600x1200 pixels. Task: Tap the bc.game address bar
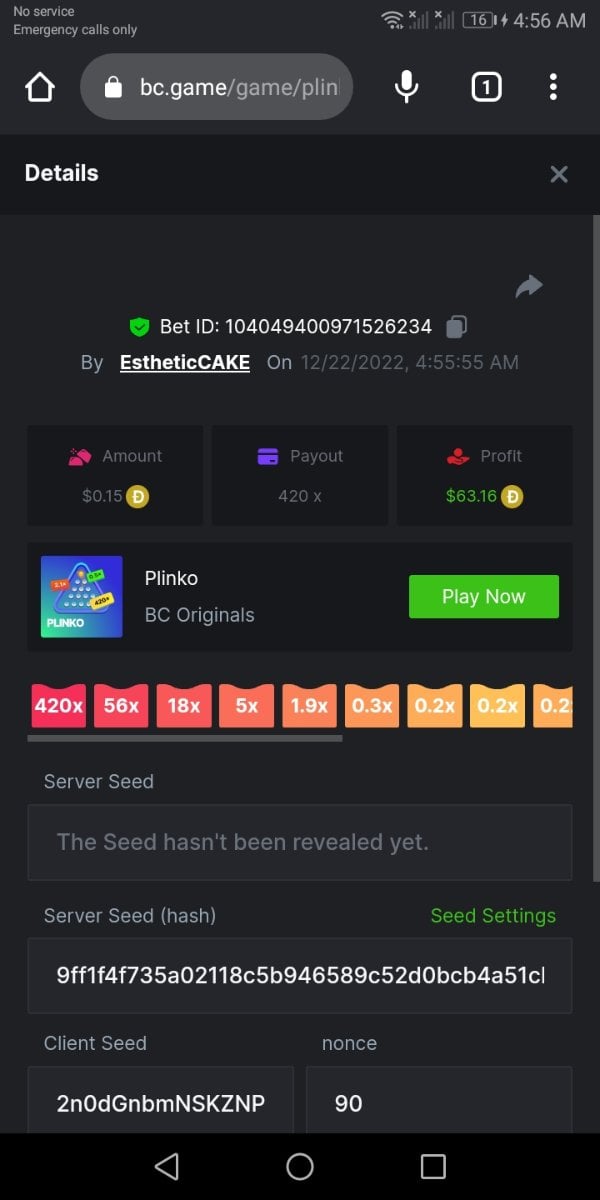point(228,88)
